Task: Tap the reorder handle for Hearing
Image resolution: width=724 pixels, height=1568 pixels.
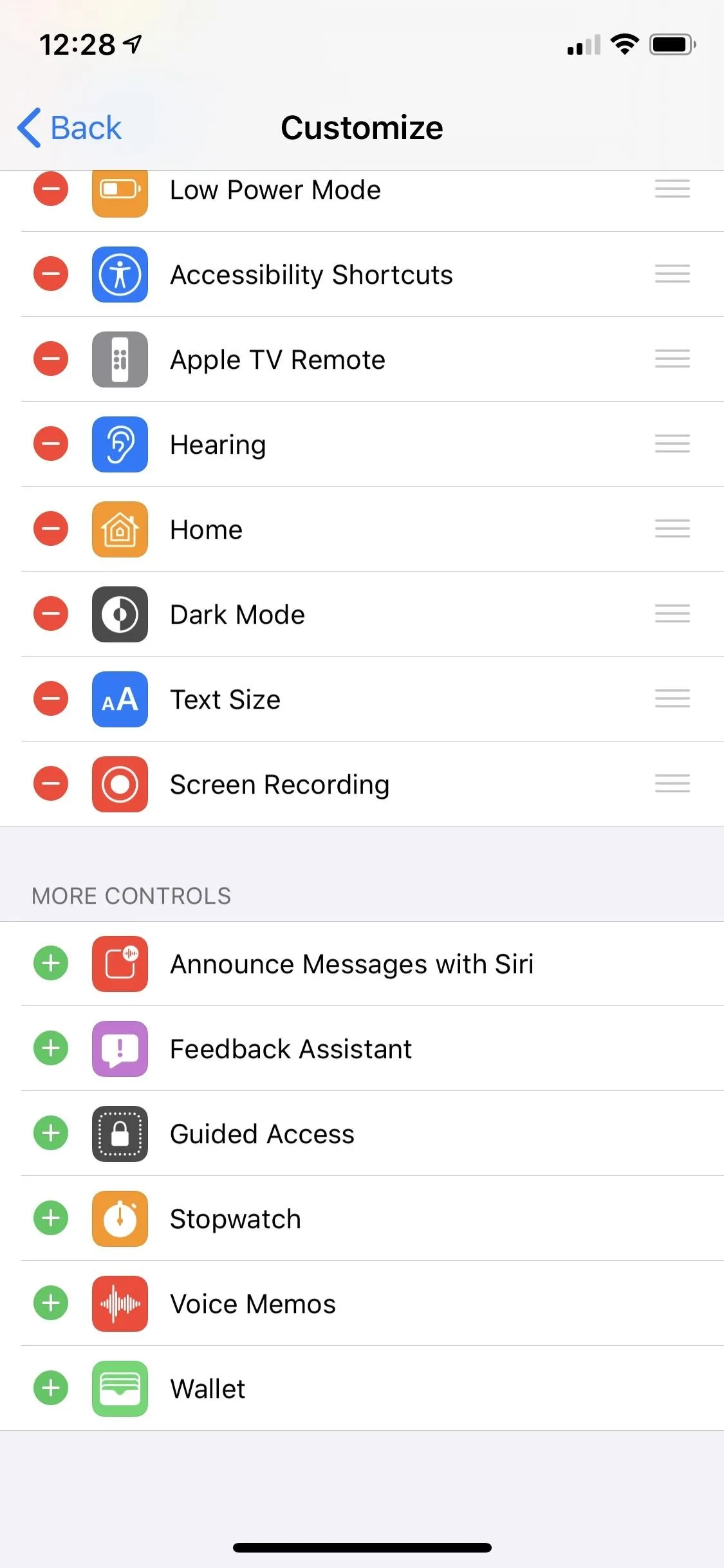Action: 673,443
